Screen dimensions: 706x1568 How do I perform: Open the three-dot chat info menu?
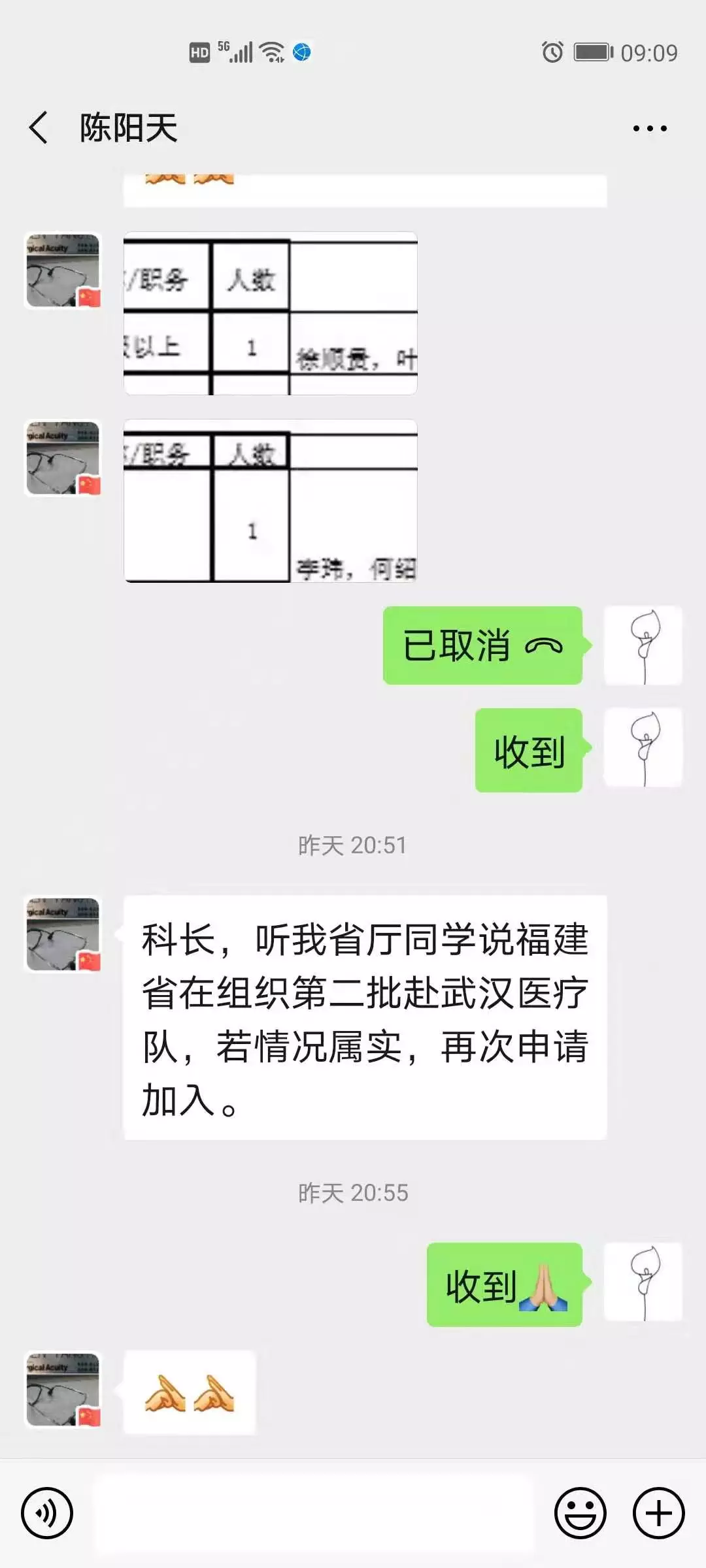649,128
